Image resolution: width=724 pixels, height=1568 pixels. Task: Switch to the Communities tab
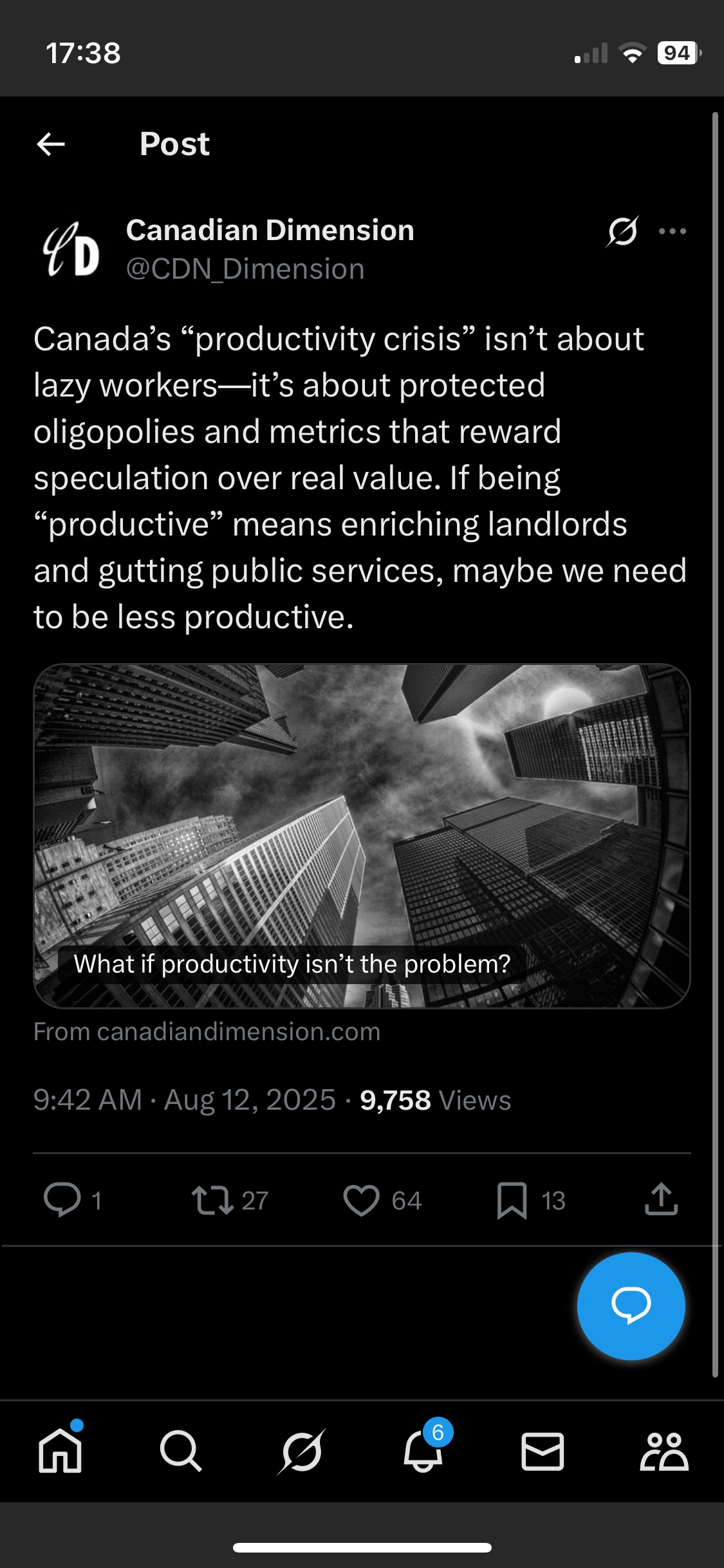(664, 1451)
